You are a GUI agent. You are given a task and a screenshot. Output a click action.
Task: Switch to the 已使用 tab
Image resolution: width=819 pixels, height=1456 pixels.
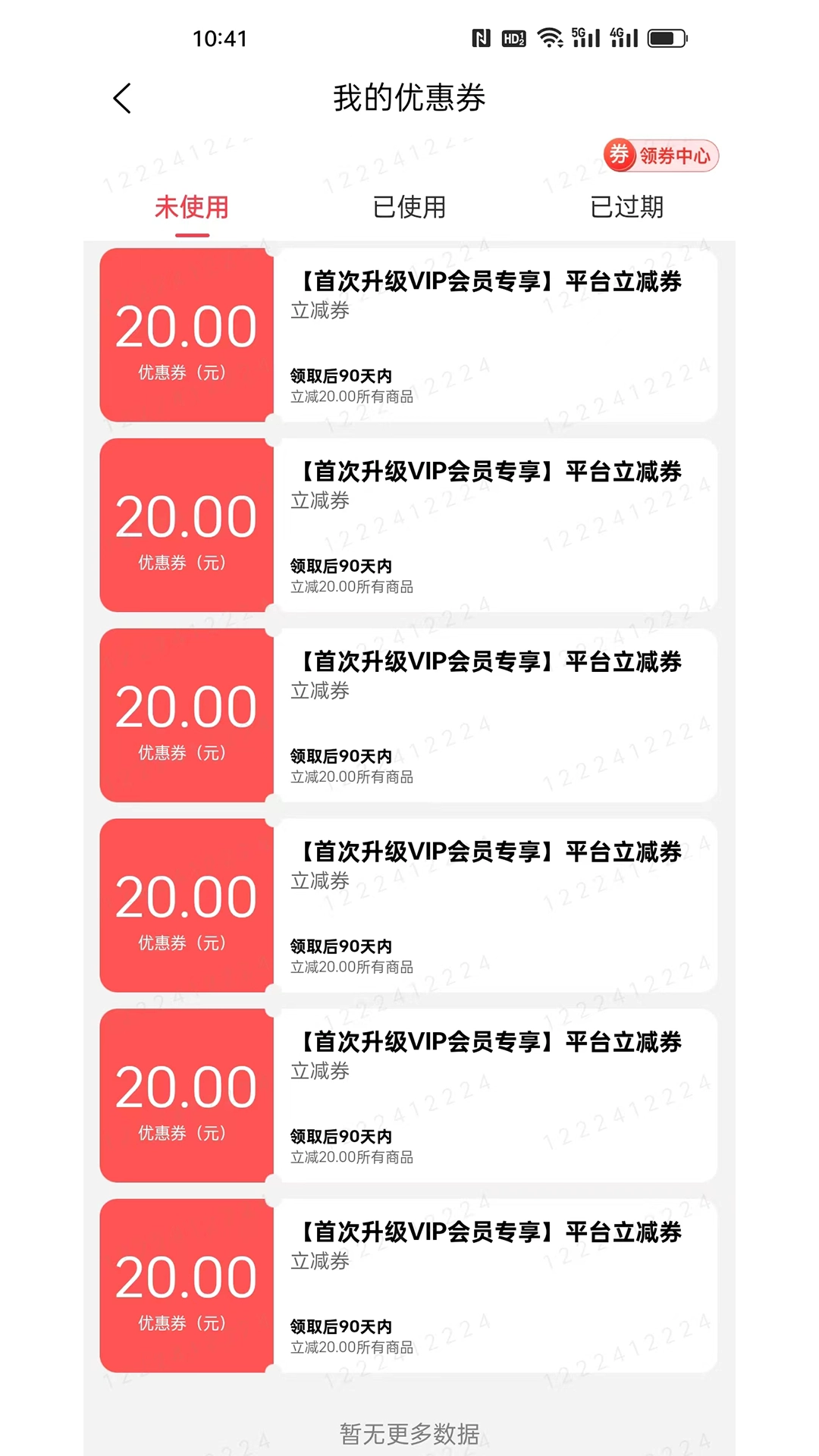pyautogui.click(x=409, y=207)
